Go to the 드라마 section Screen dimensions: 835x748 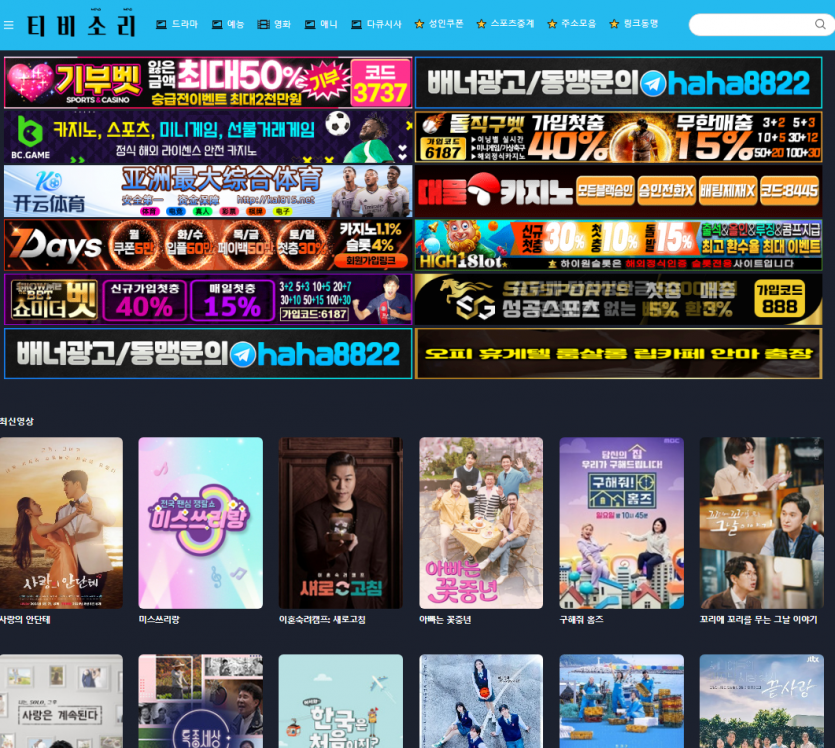click(x=178, y=24)
